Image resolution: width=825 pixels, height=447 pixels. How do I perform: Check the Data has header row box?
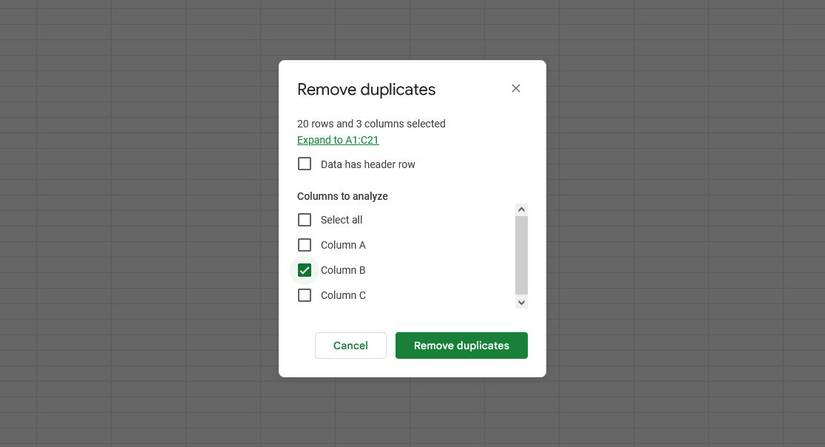(x=305, y=164)
